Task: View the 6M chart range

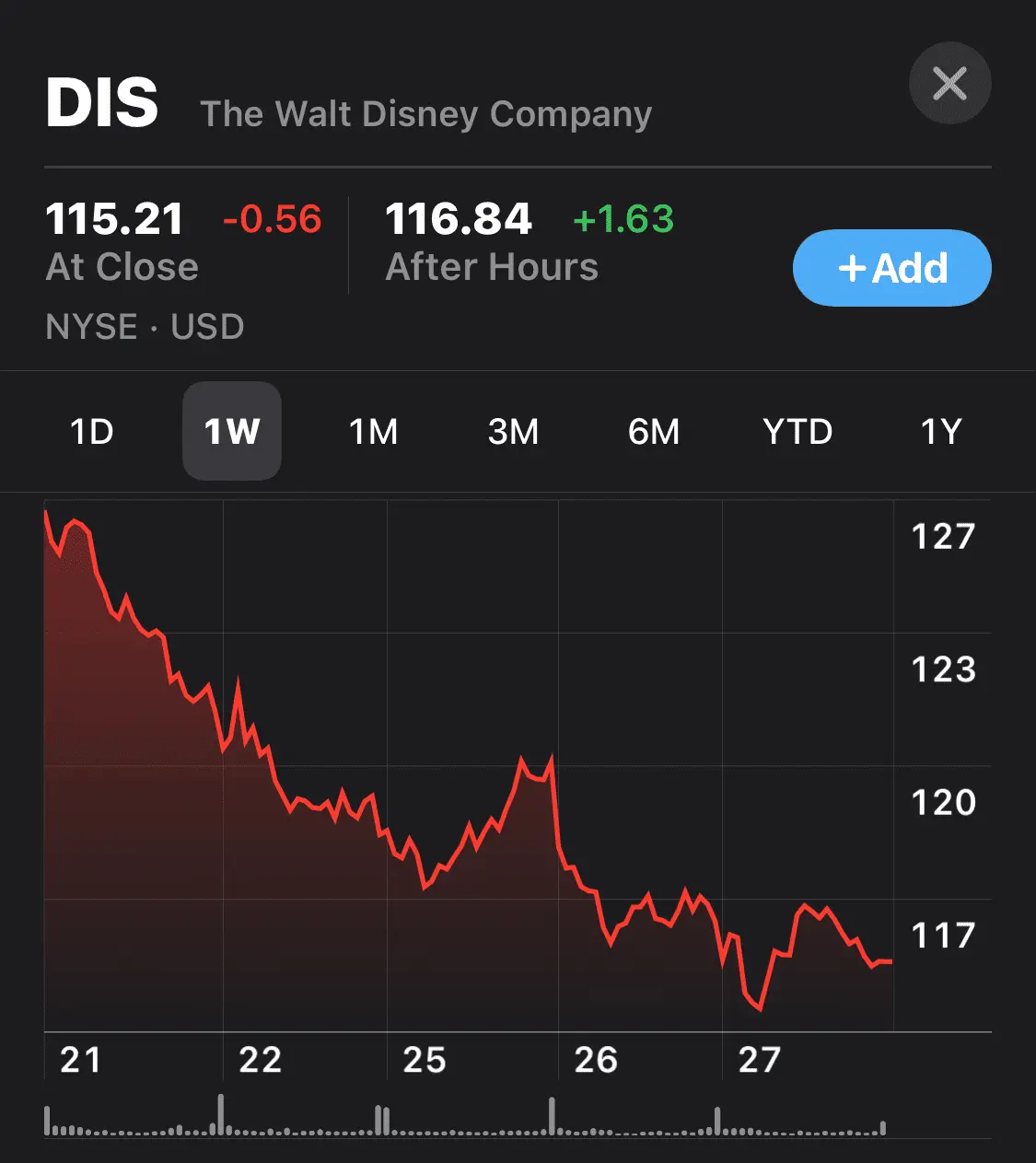Action: (653, 431)
